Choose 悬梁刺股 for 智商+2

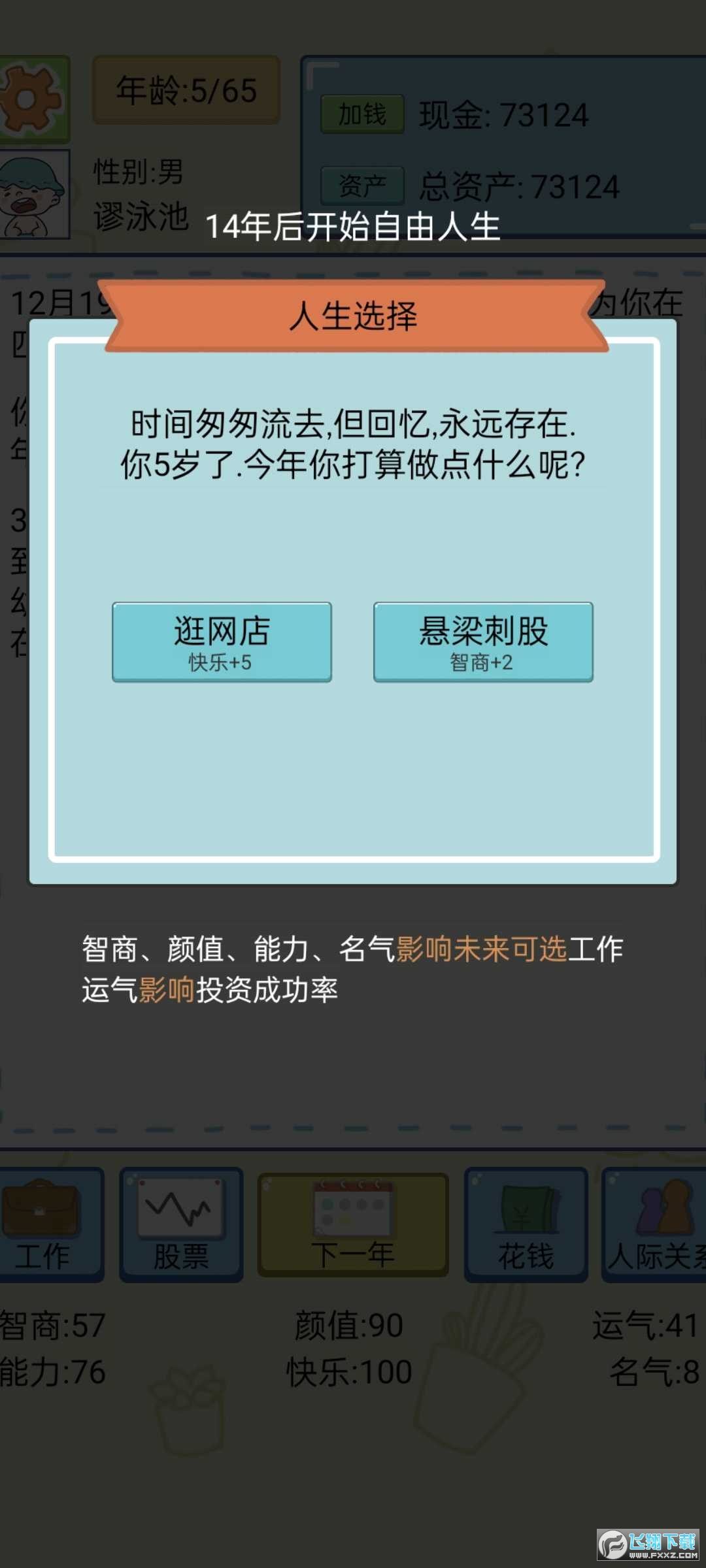[483, 642]
